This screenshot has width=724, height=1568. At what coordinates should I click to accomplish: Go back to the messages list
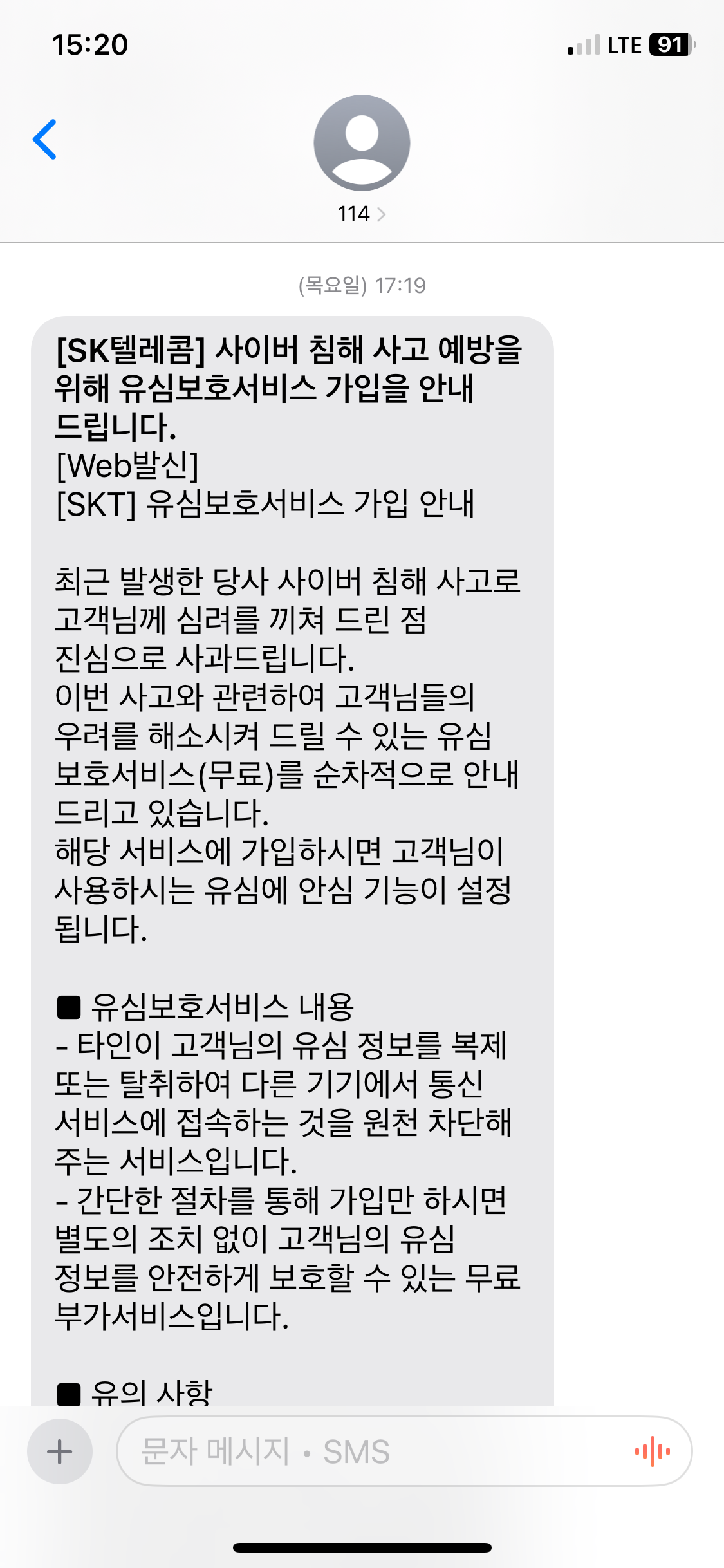tap(45, 139)
